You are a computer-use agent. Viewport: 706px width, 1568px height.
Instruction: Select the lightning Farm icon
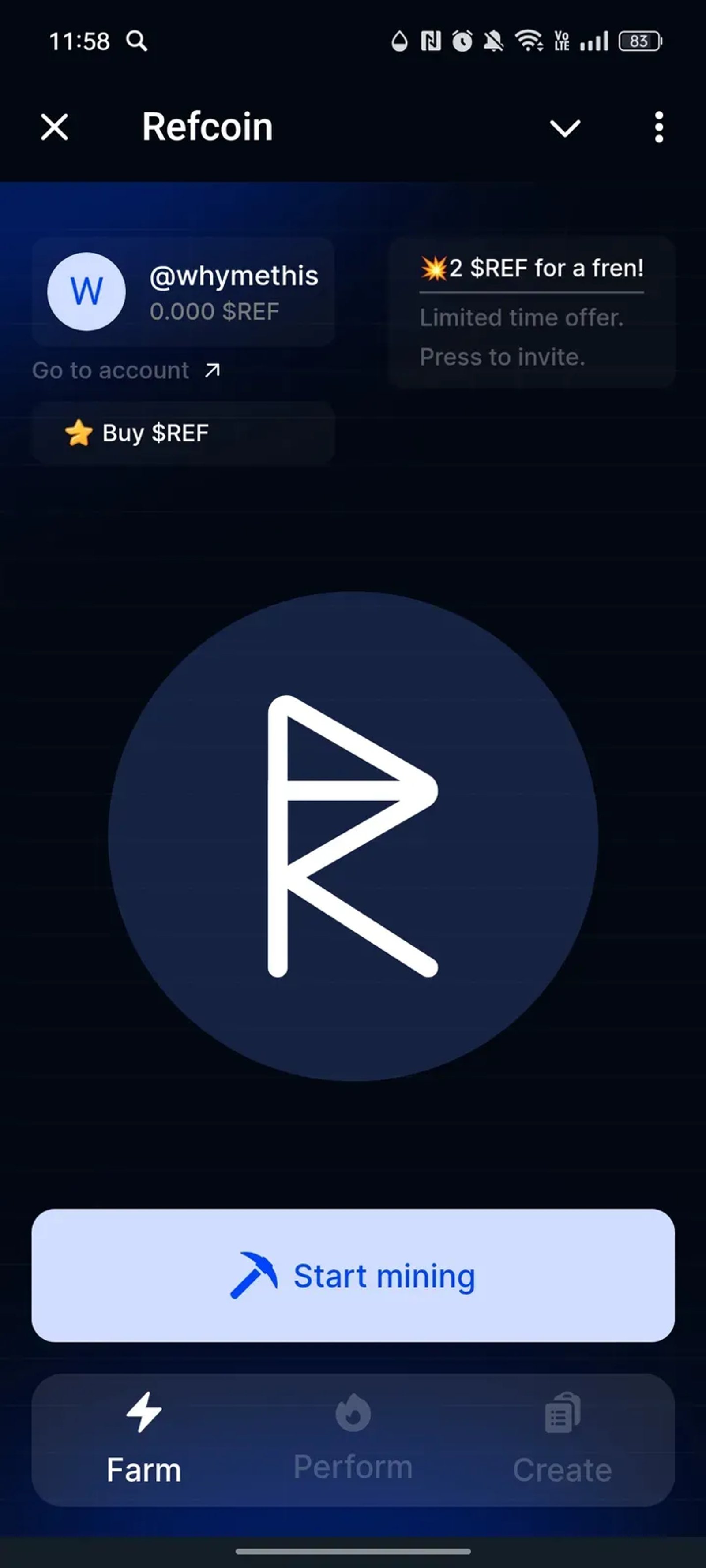click(x=143, y=1411)
